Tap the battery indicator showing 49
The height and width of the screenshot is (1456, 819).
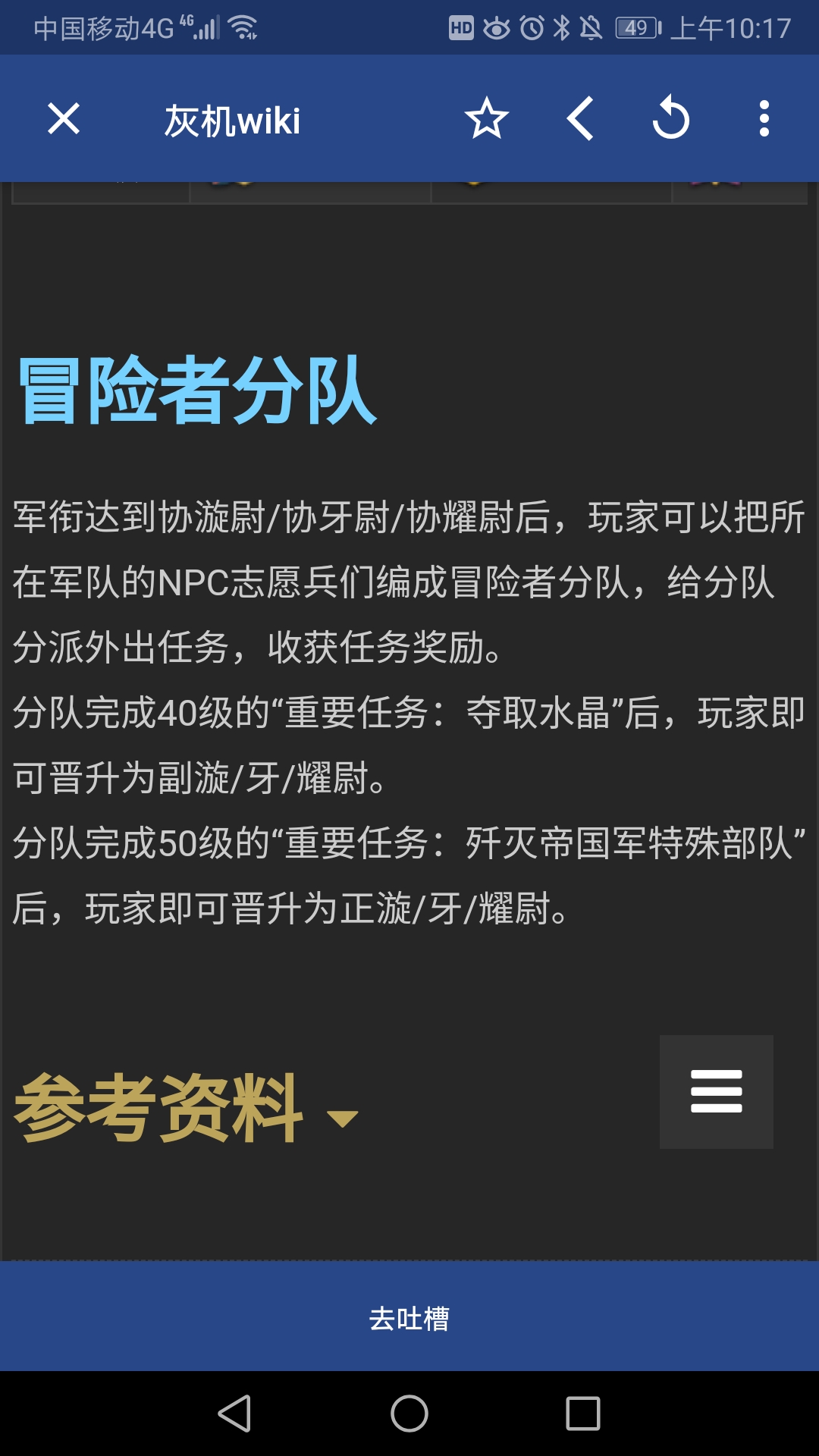[x=637, y=27]
